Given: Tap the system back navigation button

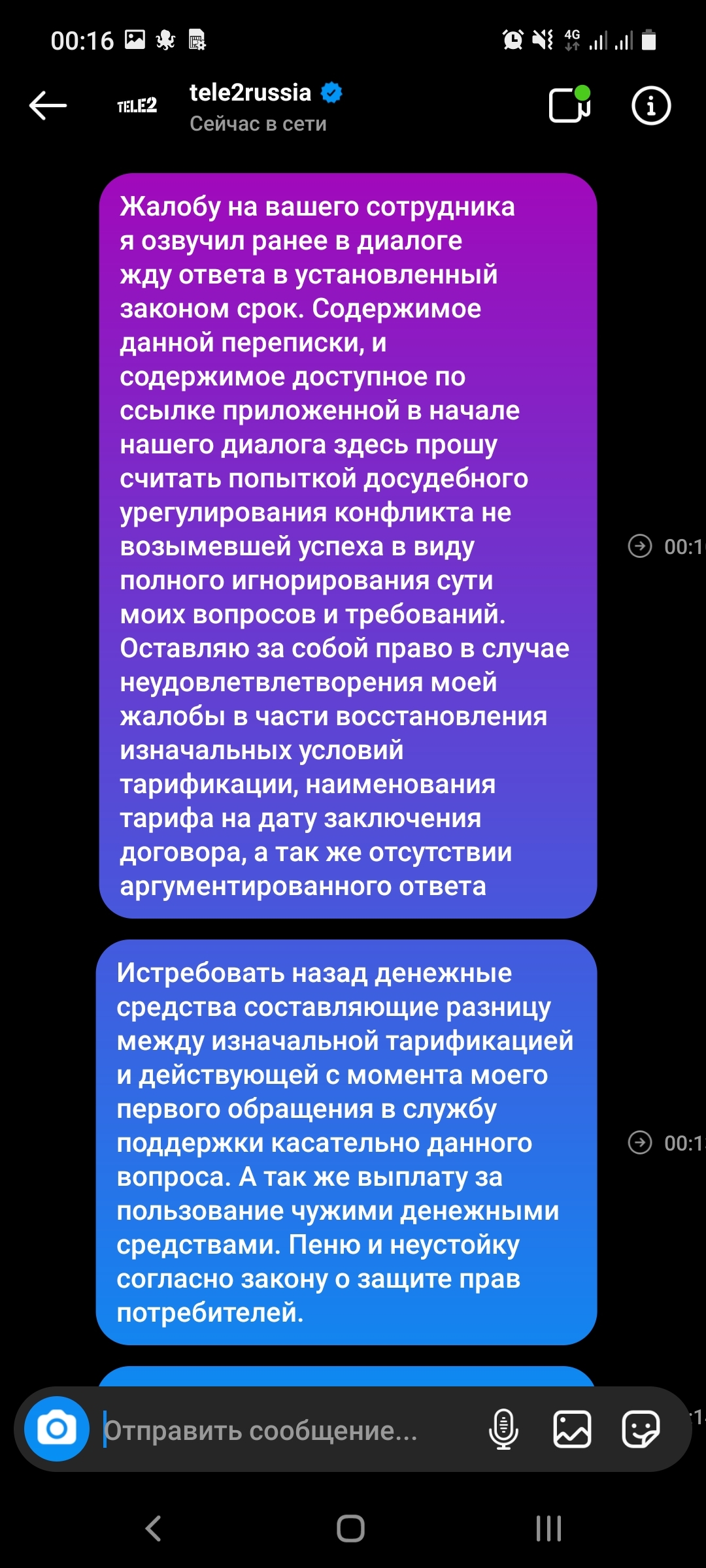Looking at the screenshot, I should pyautogui.click(x=153, y=1528).
